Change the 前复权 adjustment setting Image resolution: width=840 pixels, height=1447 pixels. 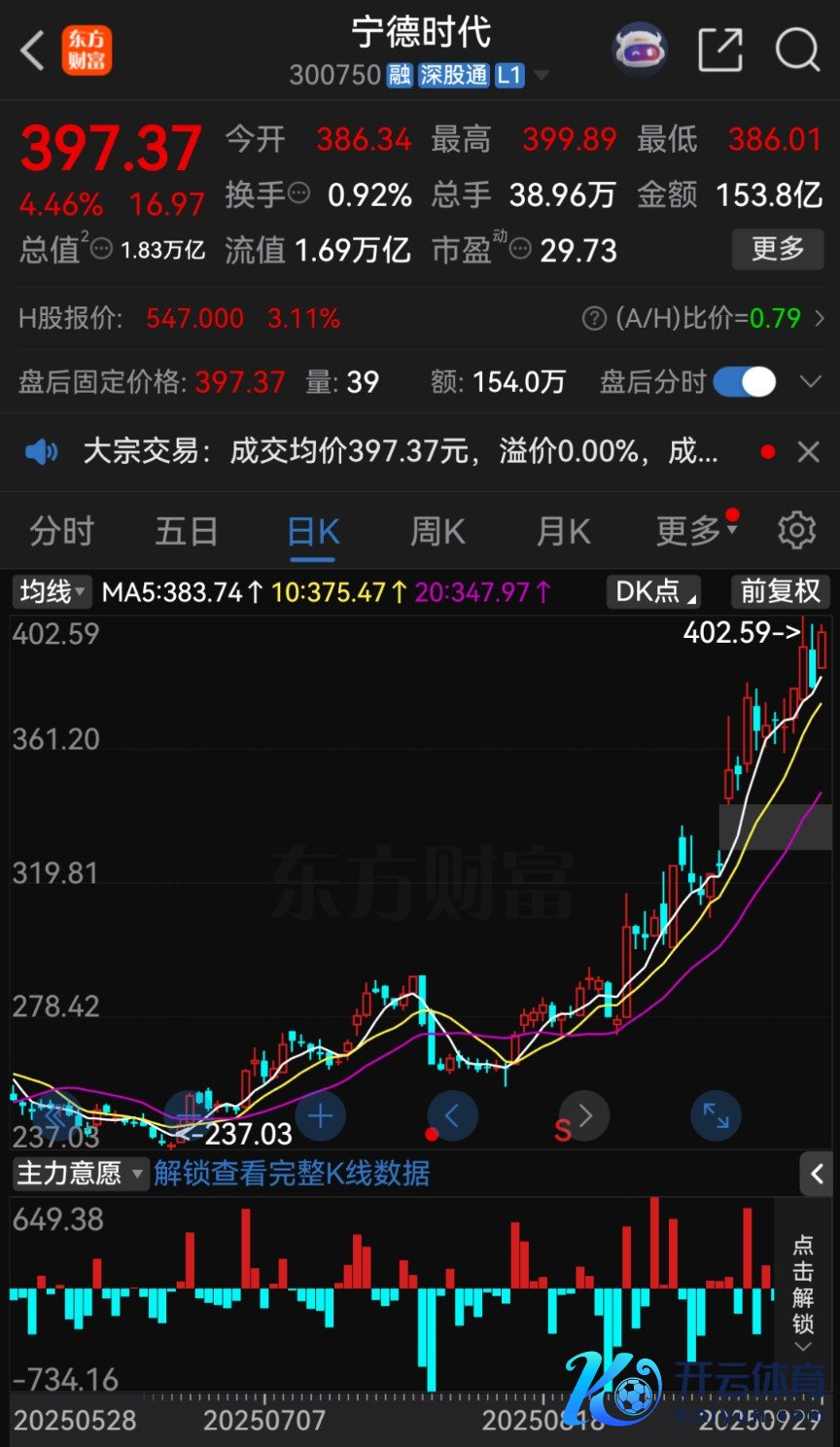click(780, 591)
